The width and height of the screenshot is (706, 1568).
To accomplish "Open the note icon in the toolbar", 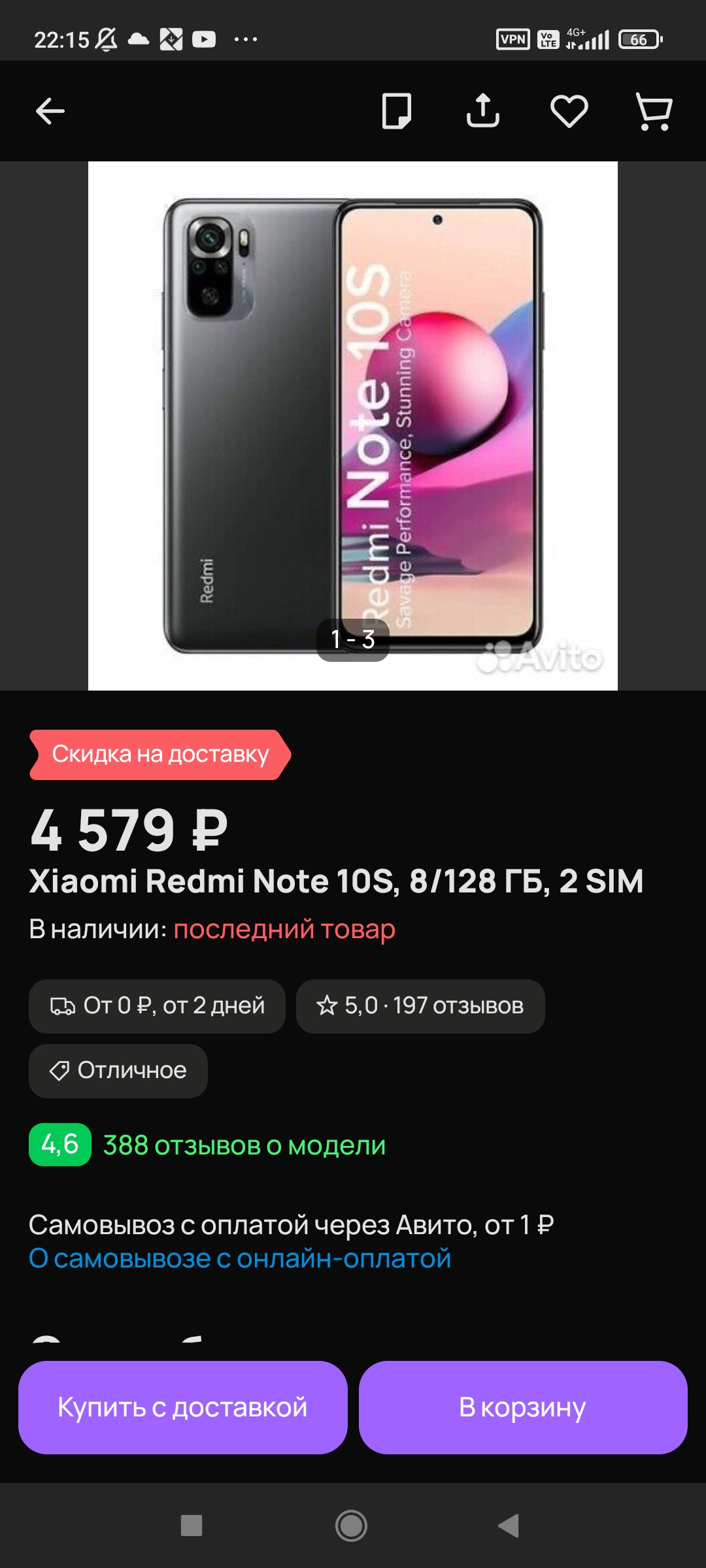I will pyautogui.click(x=396, y=111).
